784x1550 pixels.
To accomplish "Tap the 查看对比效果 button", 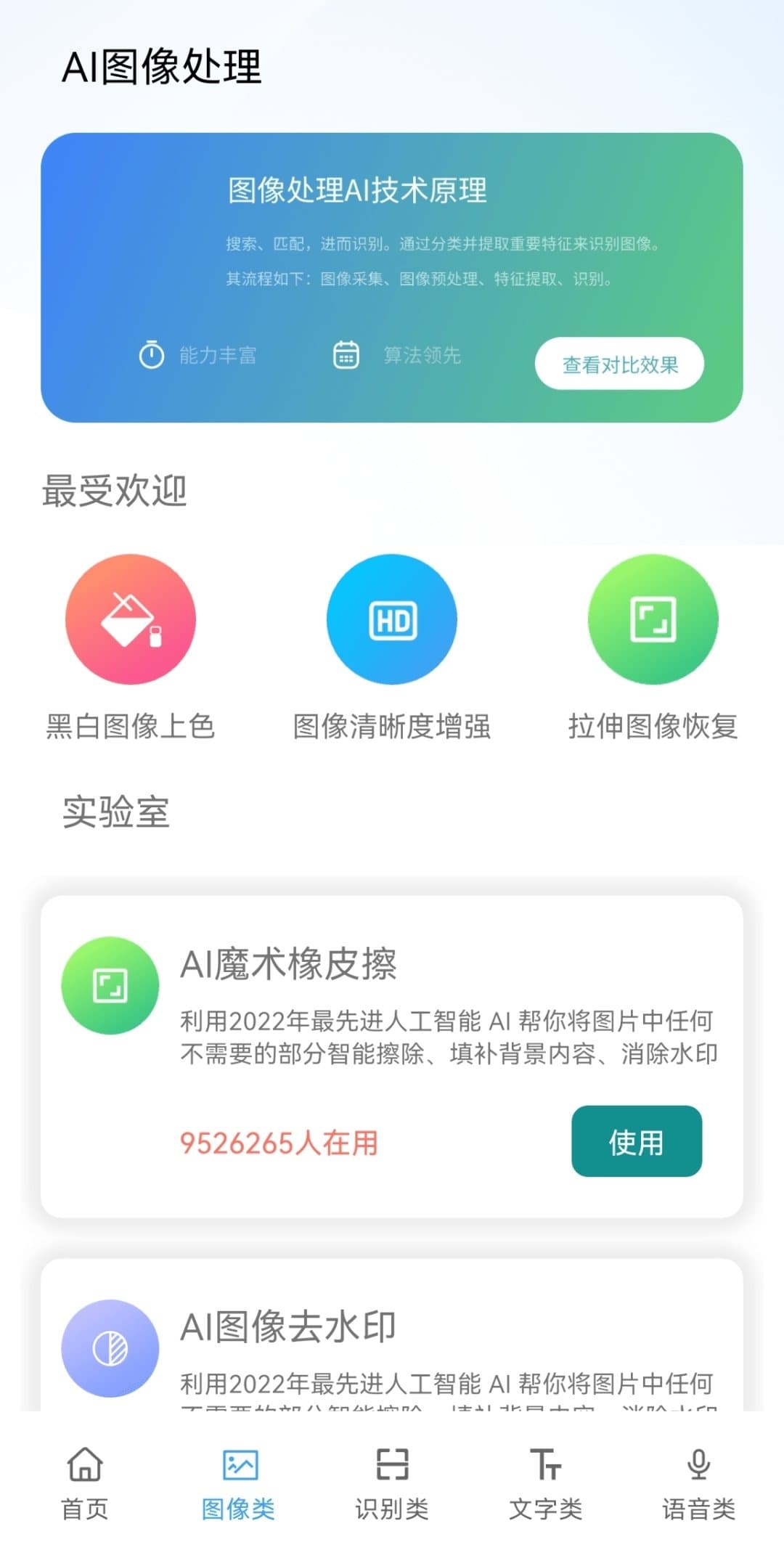I will click(619, 364).
